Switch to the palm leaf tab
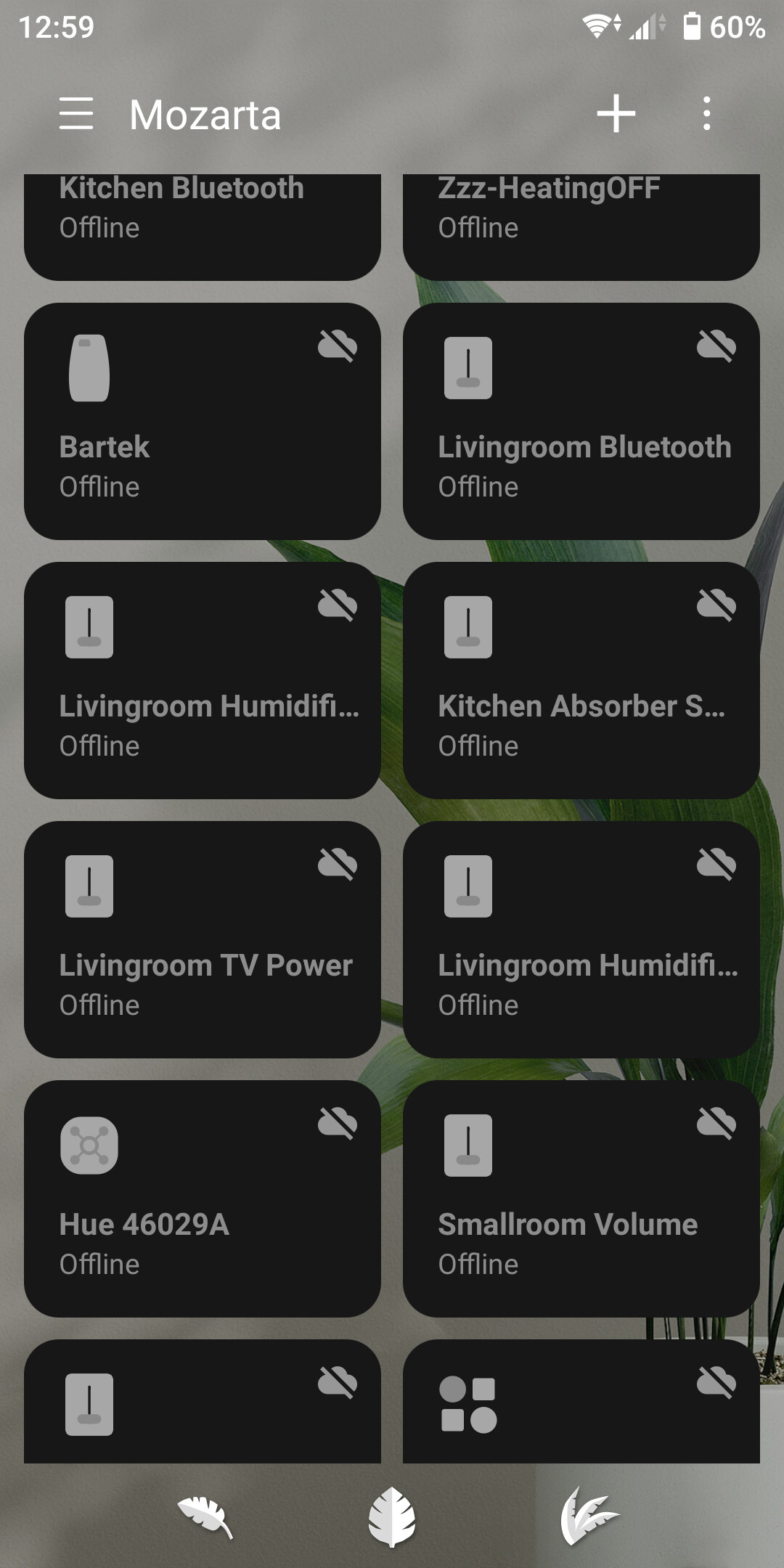The height and width of the screenshot is (1568, 784). coord(588,1516)
